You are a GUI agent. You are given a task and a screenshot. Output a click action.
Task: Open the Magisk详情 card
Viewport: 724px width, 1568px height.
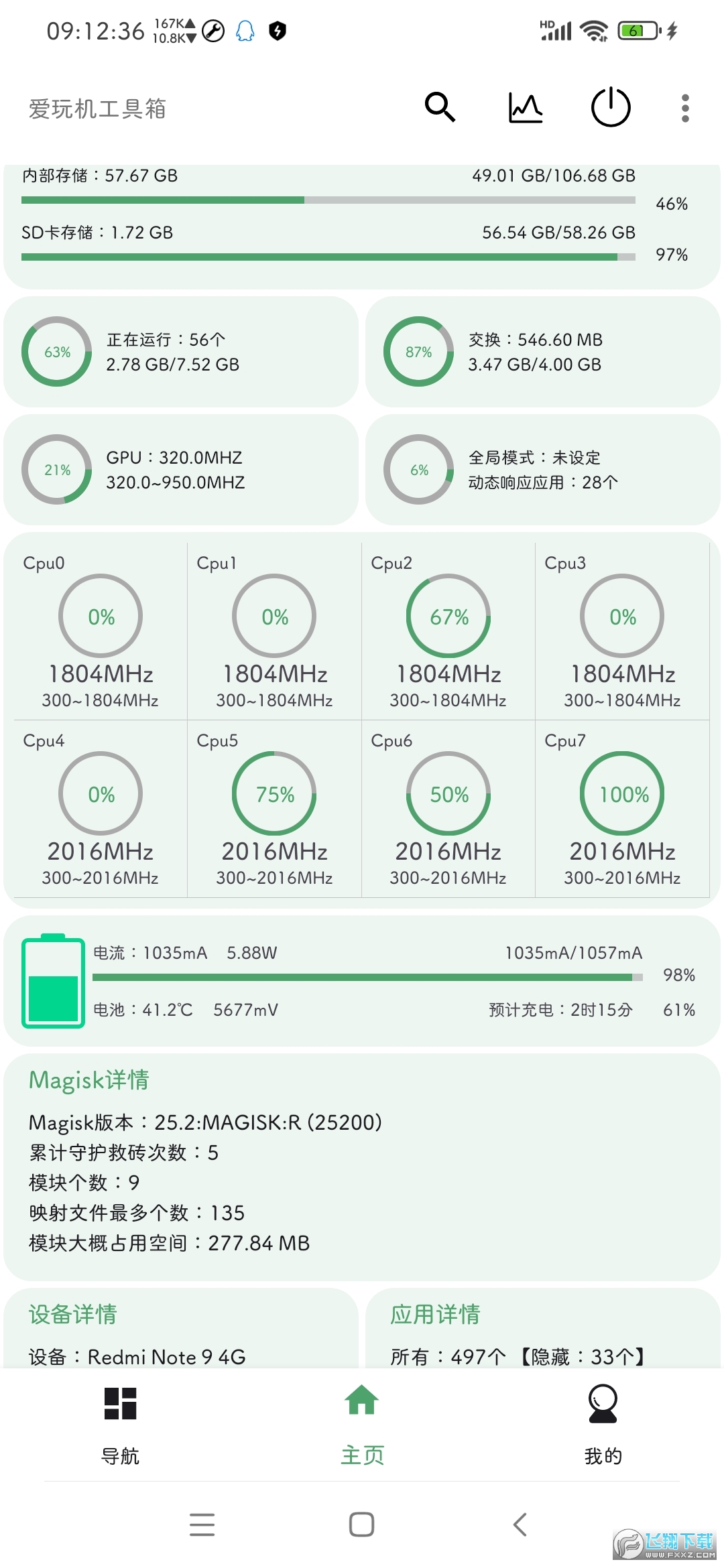coord(362,1166)
